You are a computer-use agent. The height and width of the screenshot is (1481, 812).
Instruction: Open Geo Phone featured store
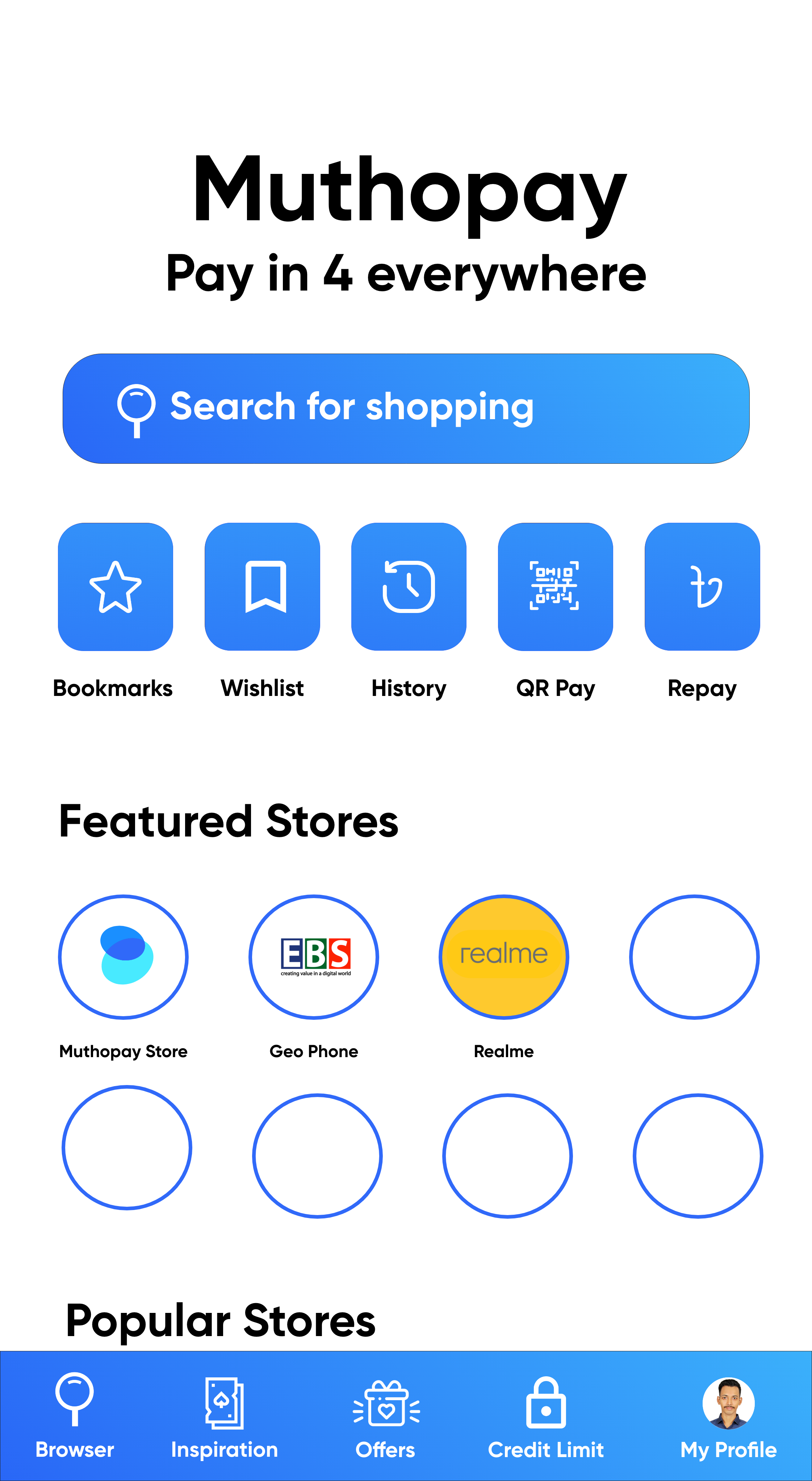tap(314, 957)
